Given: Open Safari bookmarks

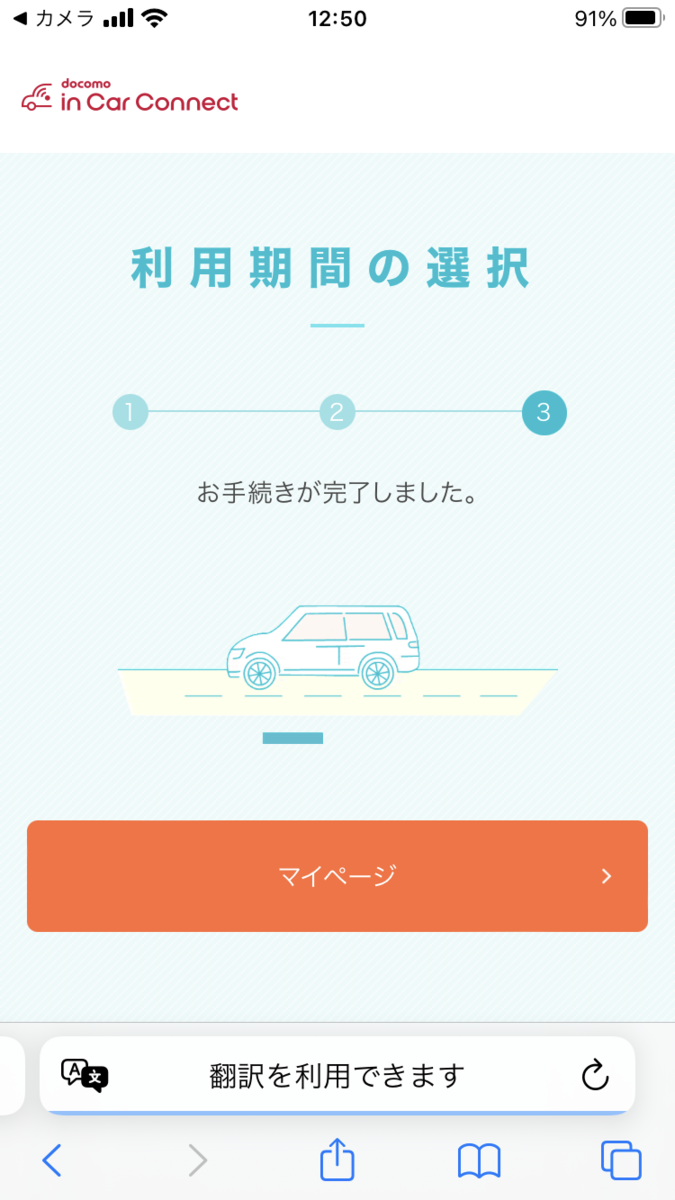Looking at the screenshot, I should [479, 1161].
